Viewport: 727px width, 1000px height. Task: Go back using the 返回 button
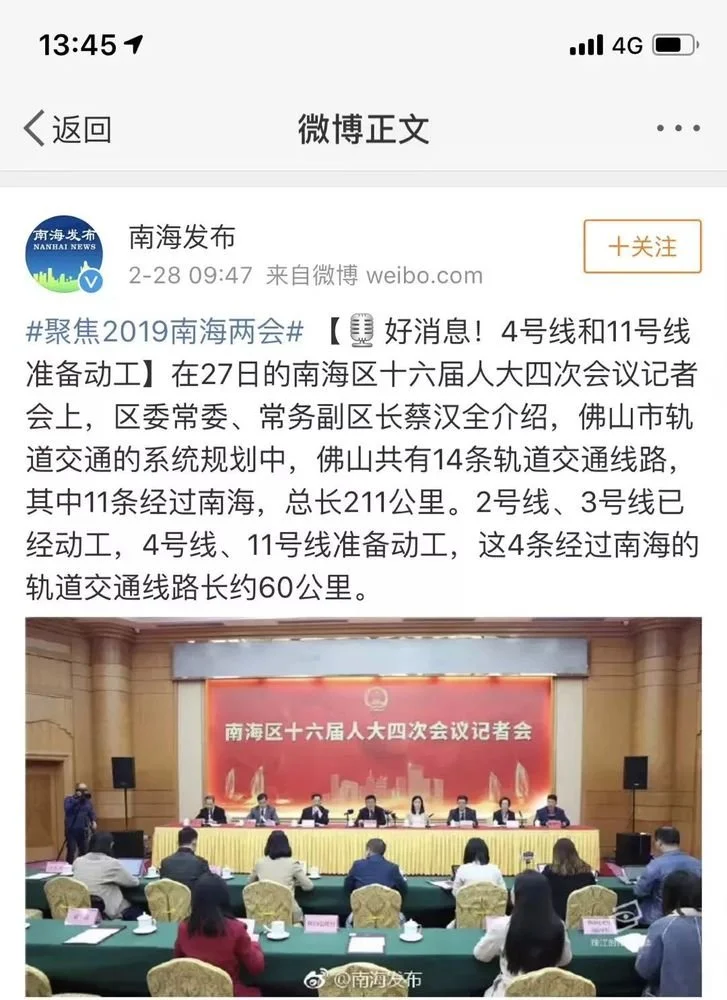pos(66,129)
